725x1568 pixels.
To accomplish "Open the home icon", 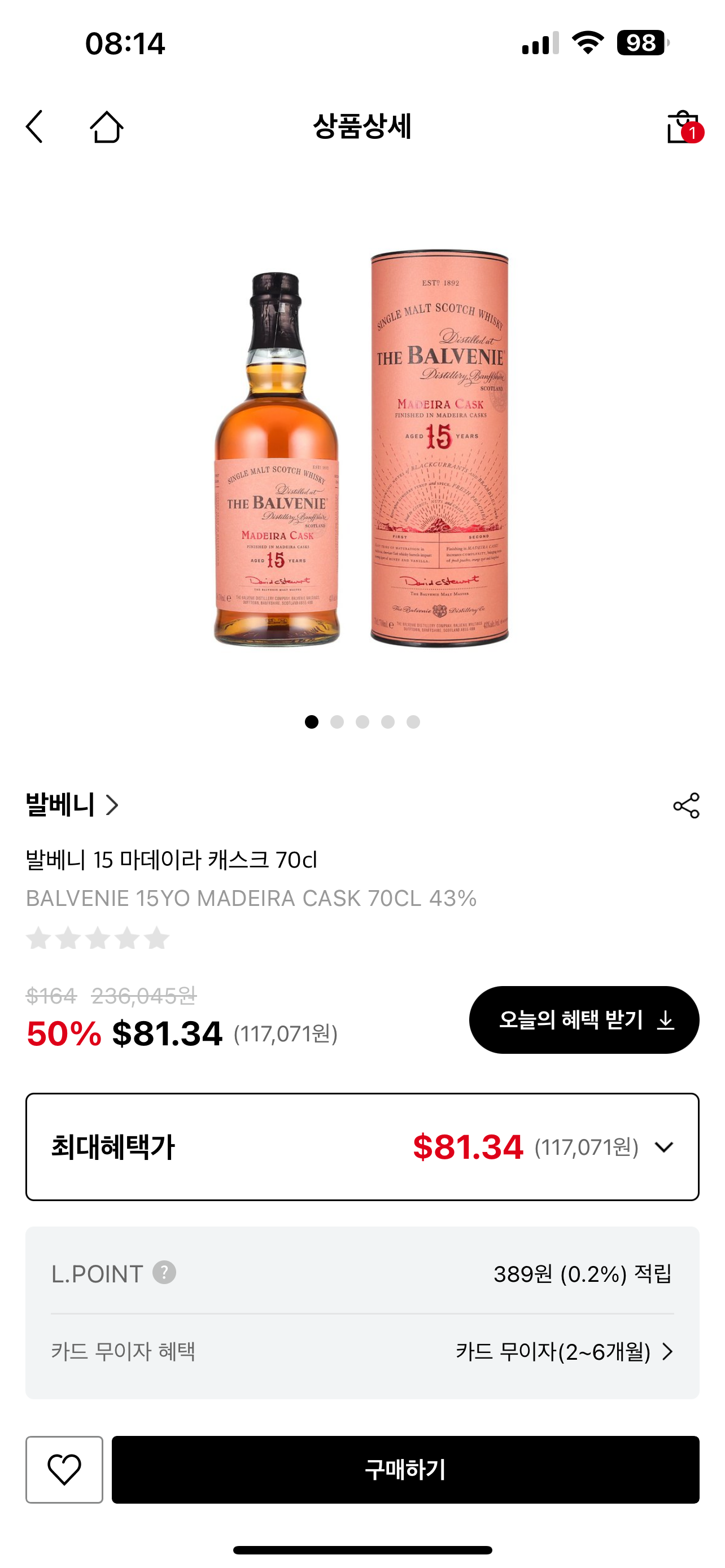I will [107, 126].
